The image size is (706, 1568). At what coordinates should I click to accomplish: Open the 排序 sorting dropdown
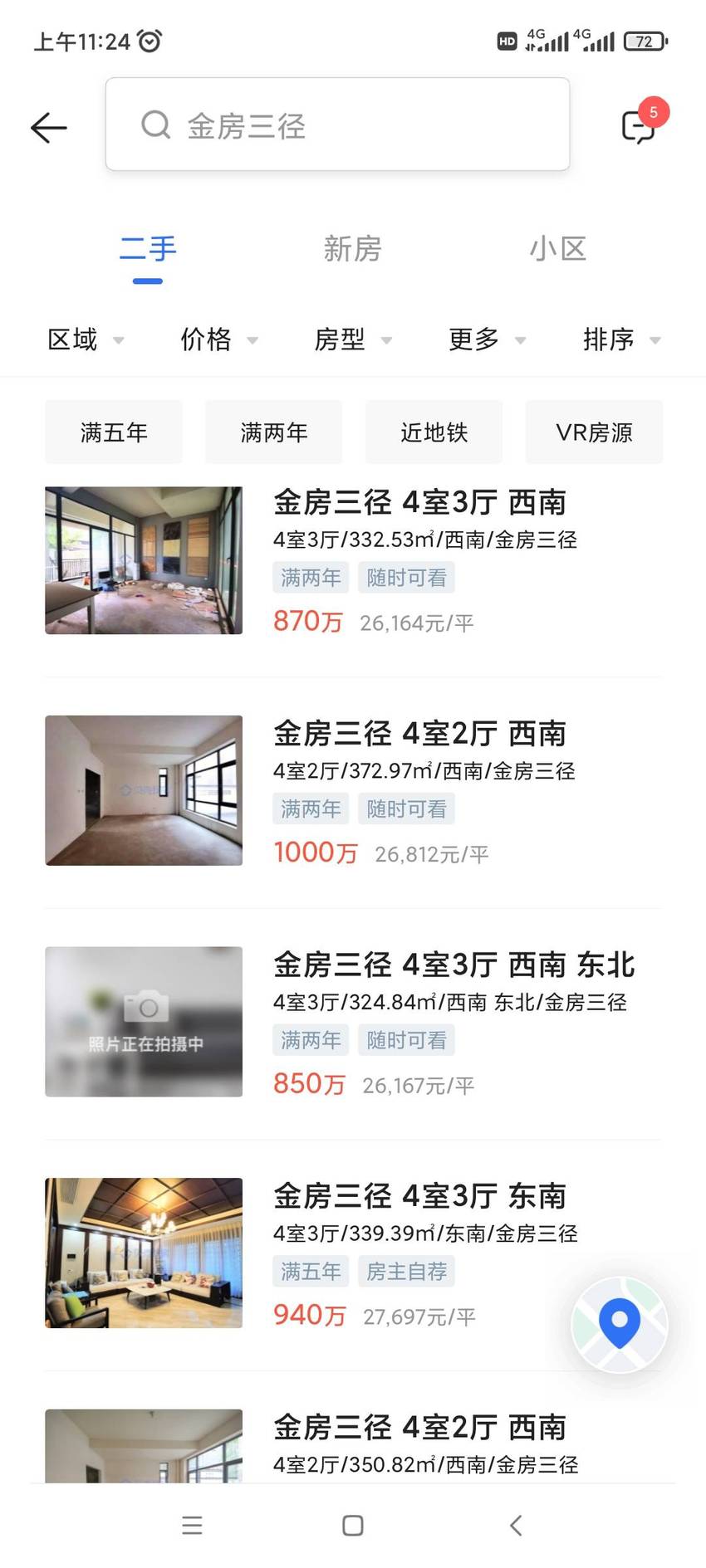[621, 339]
